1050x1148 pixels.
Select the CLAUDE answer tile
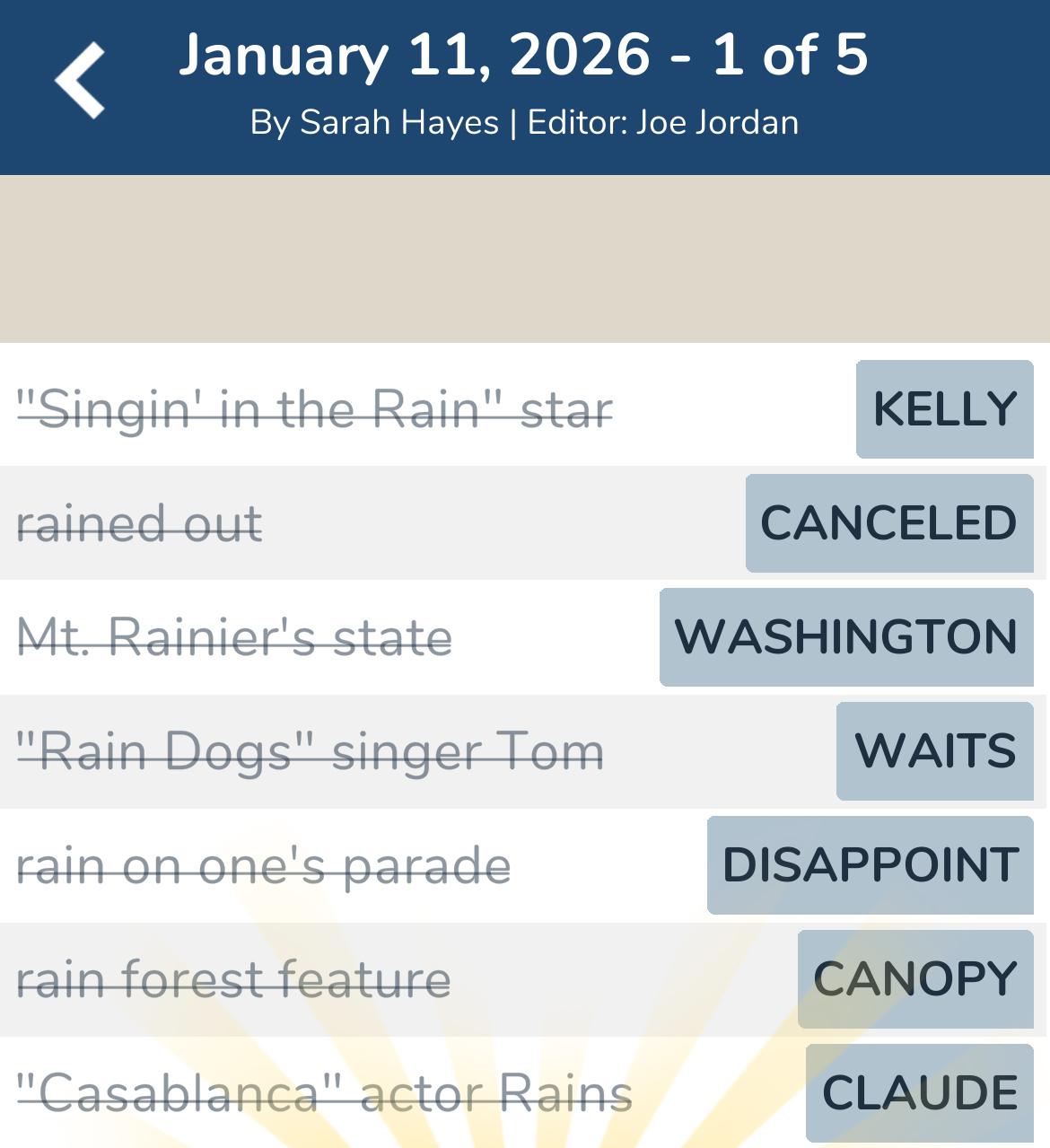pos(917,1093)
